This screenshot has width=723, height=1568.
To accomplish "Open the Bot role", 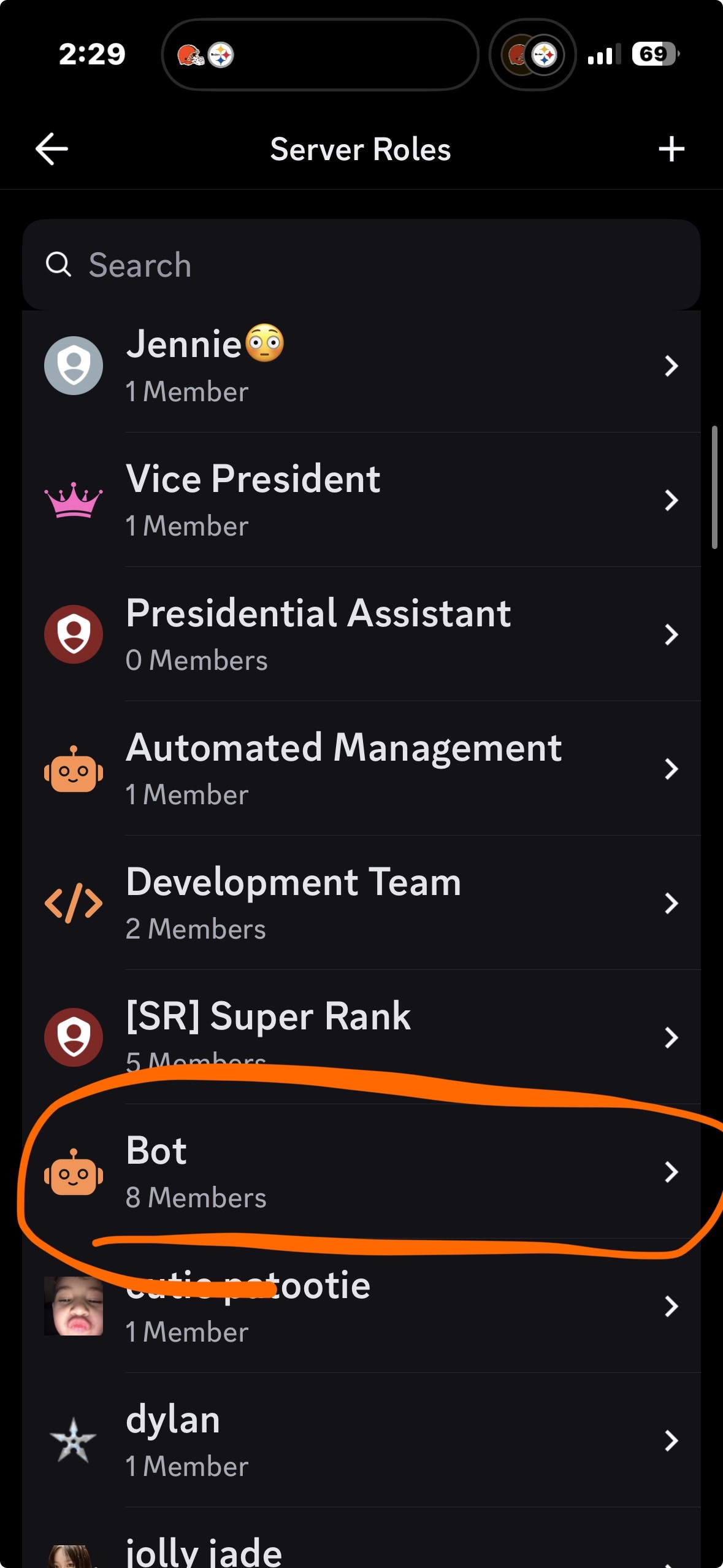I will (361, 1172).
